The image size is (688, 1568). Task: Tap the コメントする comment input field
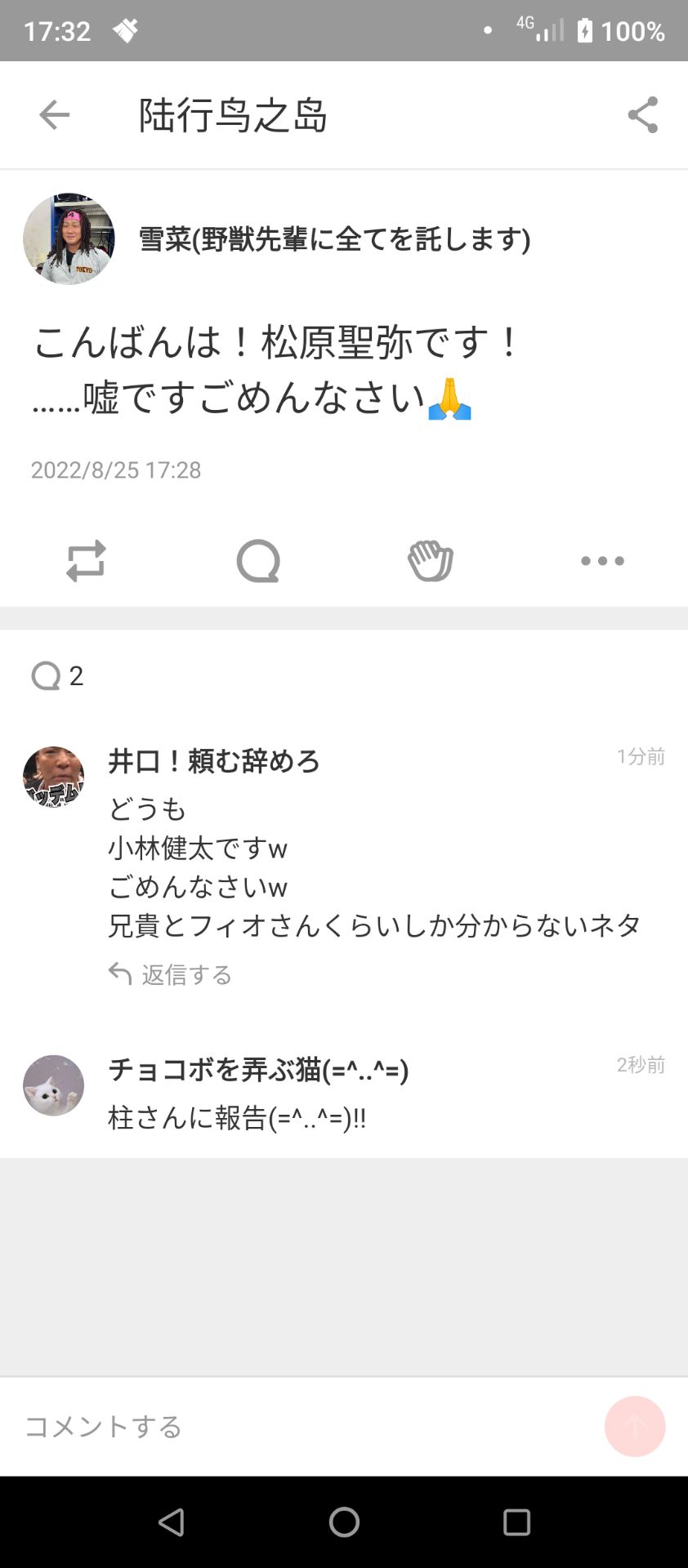coord(104,1428)
